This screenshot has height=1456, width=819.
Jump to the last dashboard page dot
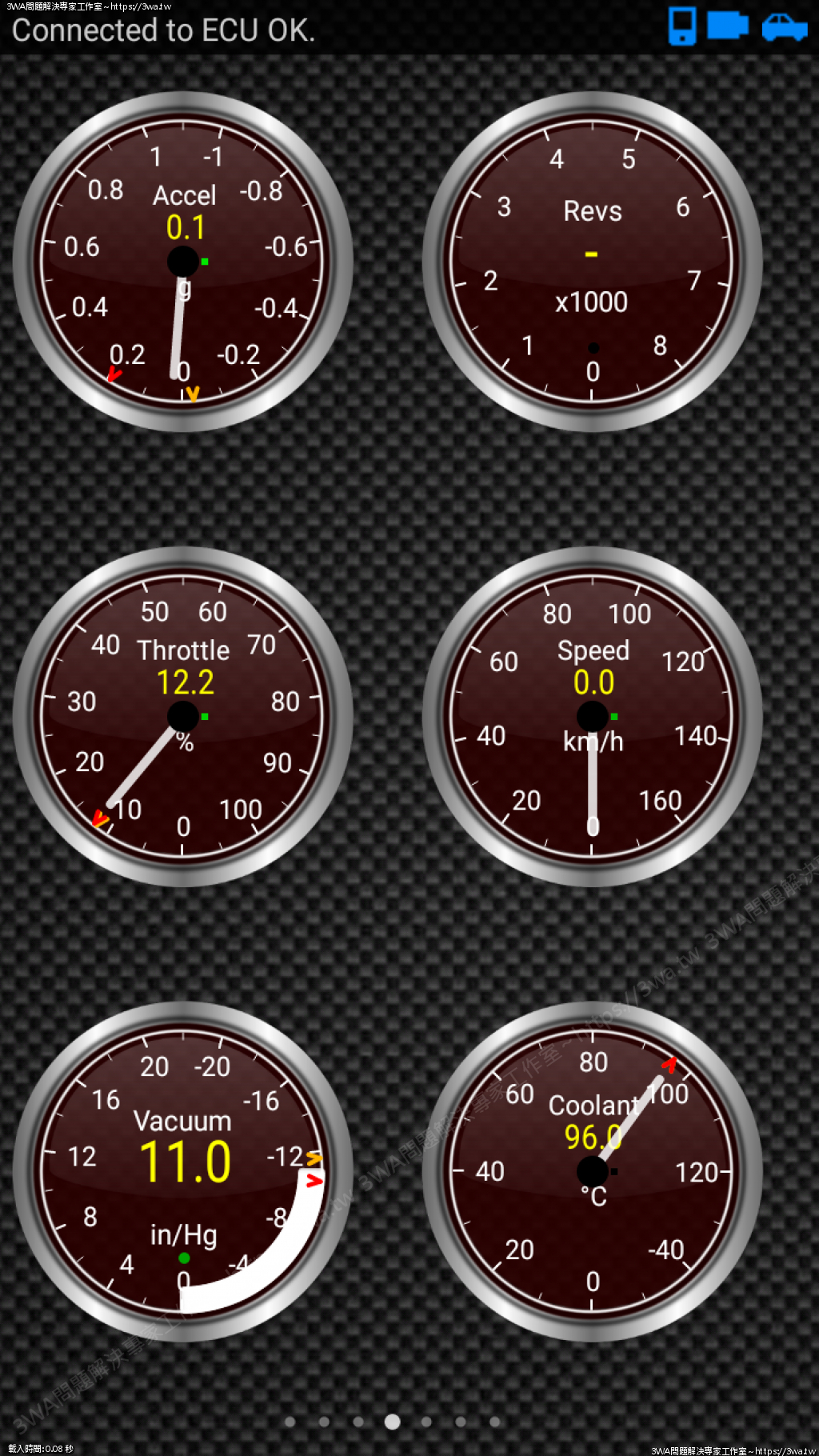click(495, 1422)
